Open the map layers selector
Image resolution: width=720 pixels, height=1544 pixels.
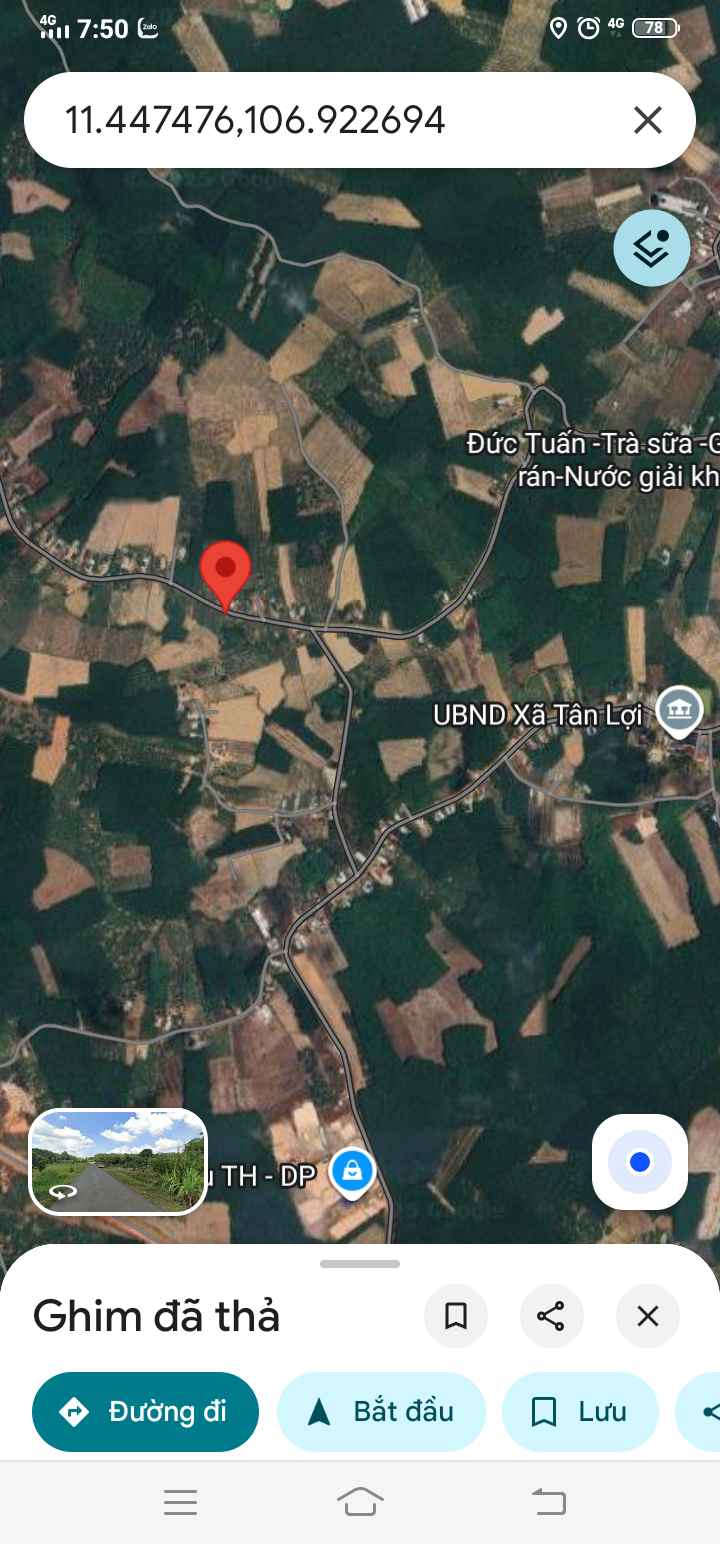652,247
